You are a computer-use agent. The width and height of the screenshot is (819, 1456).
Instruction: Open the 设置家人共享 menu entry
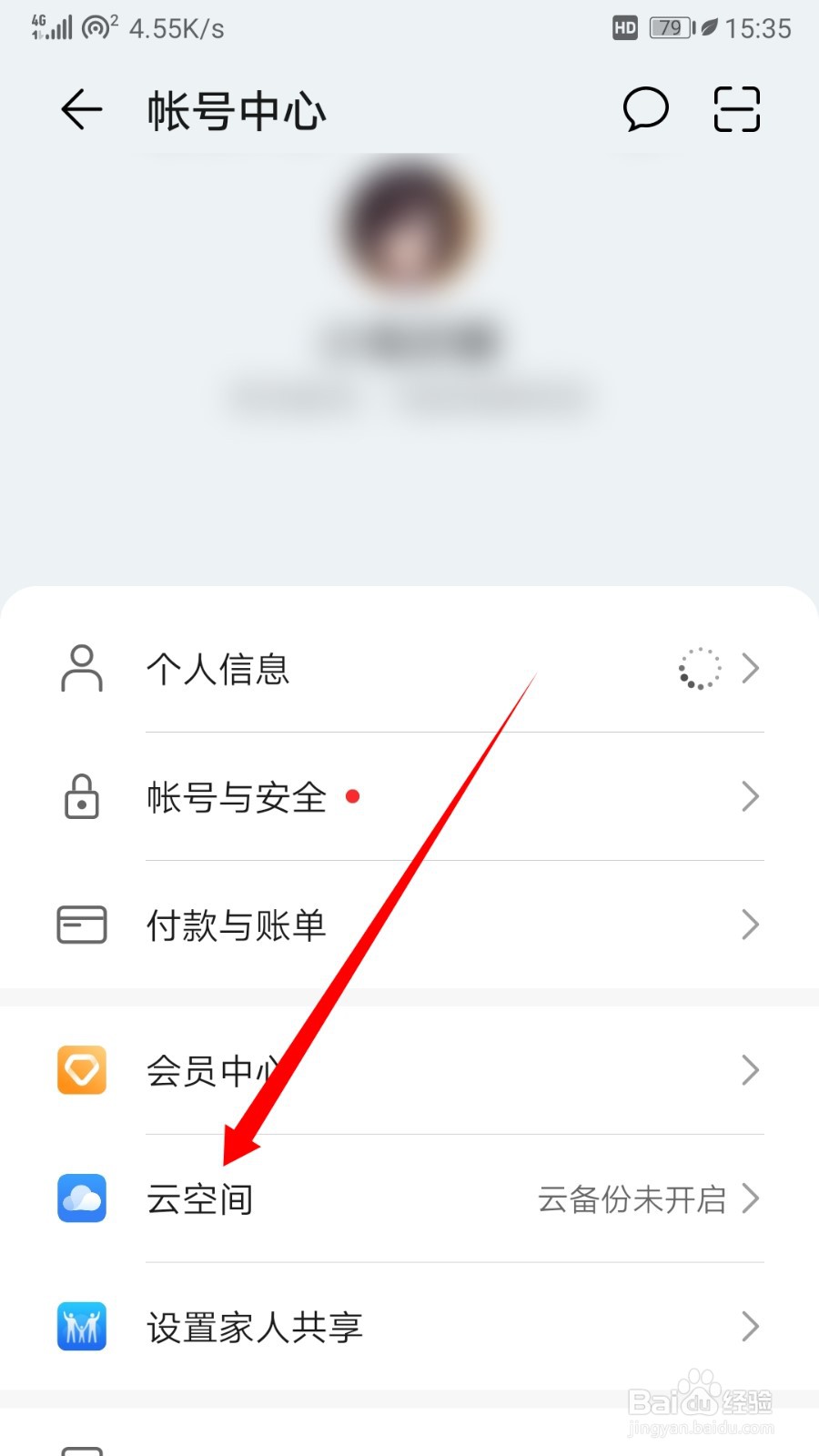(256, 1328)
